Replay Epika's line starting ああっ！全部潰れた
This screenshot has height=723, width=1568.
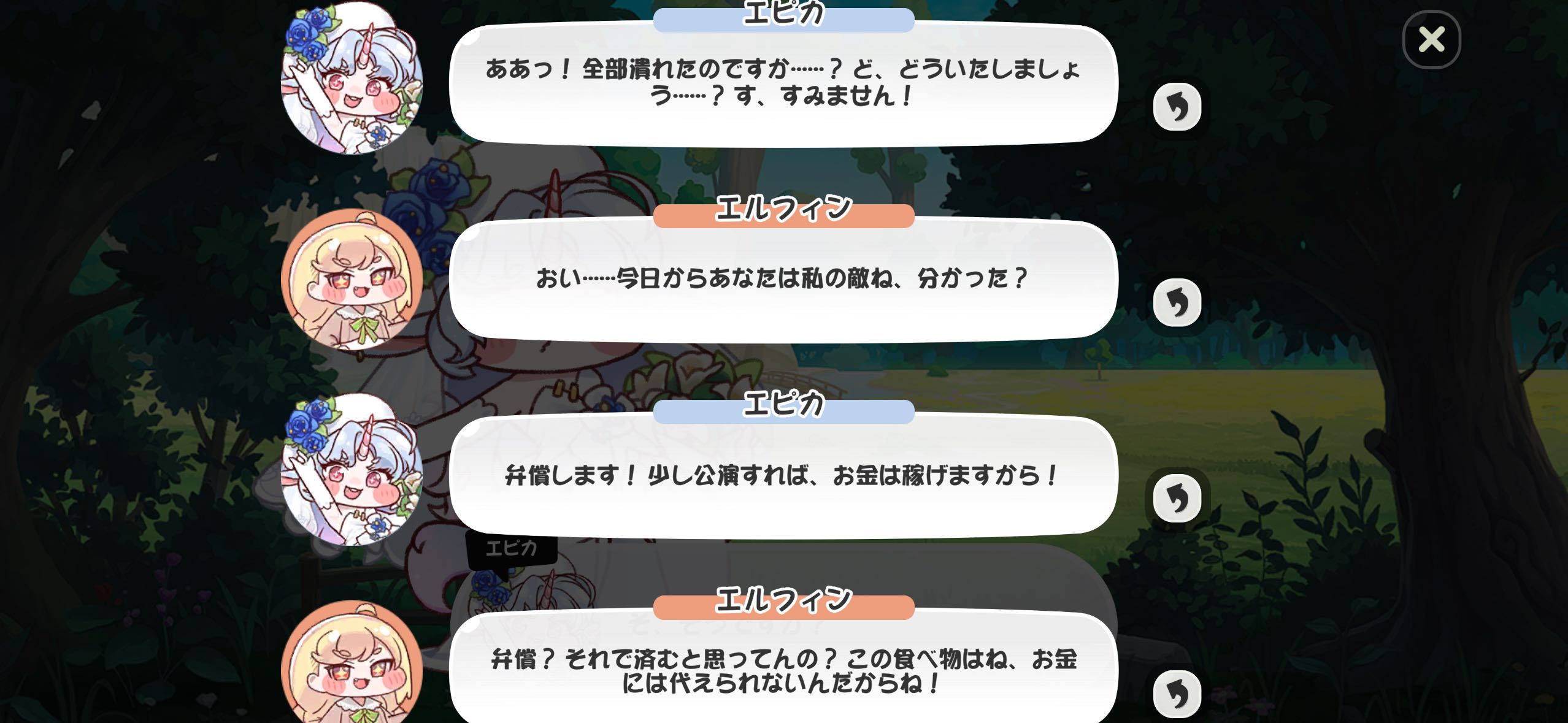tap(1177, 107)
